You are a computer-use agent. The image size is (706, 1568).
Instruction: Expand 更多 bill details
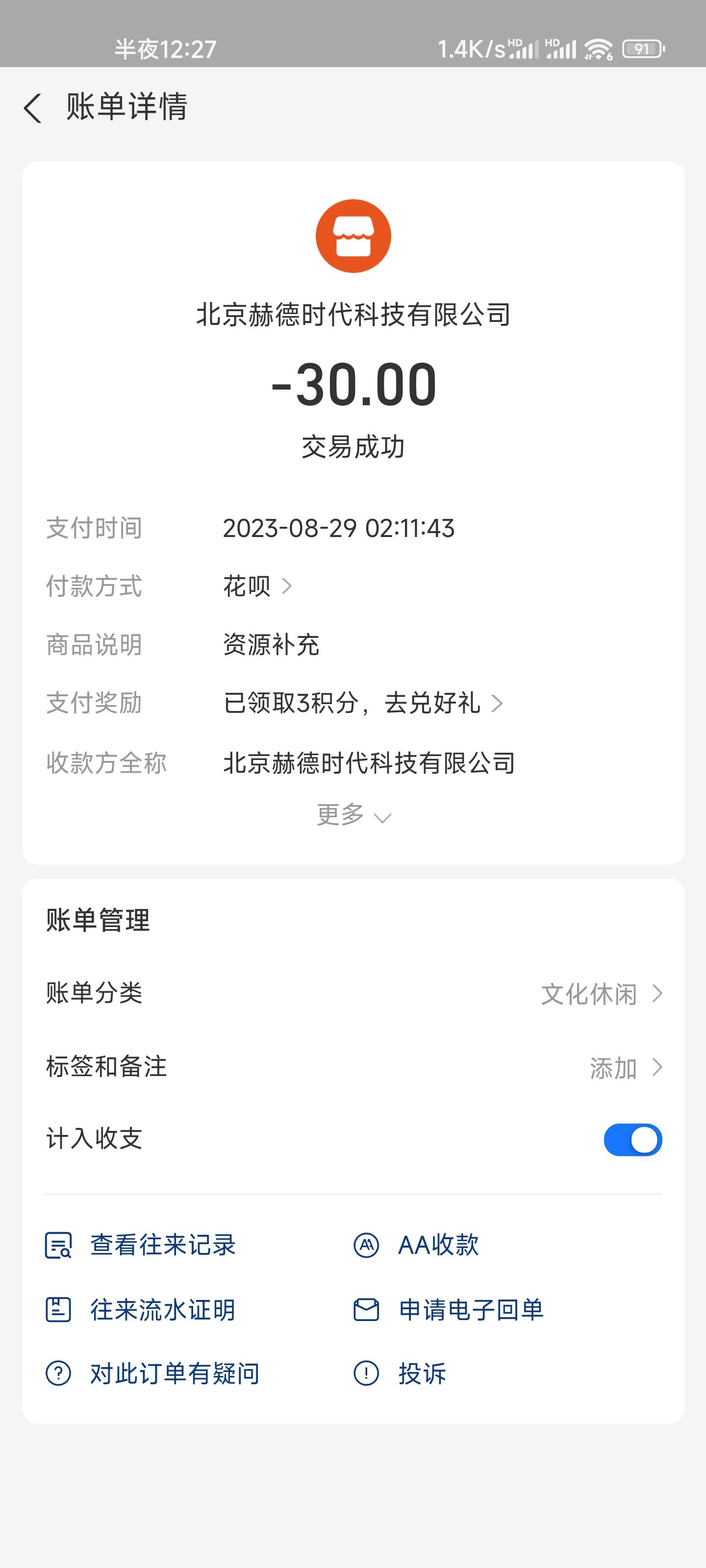coord(353,815)
